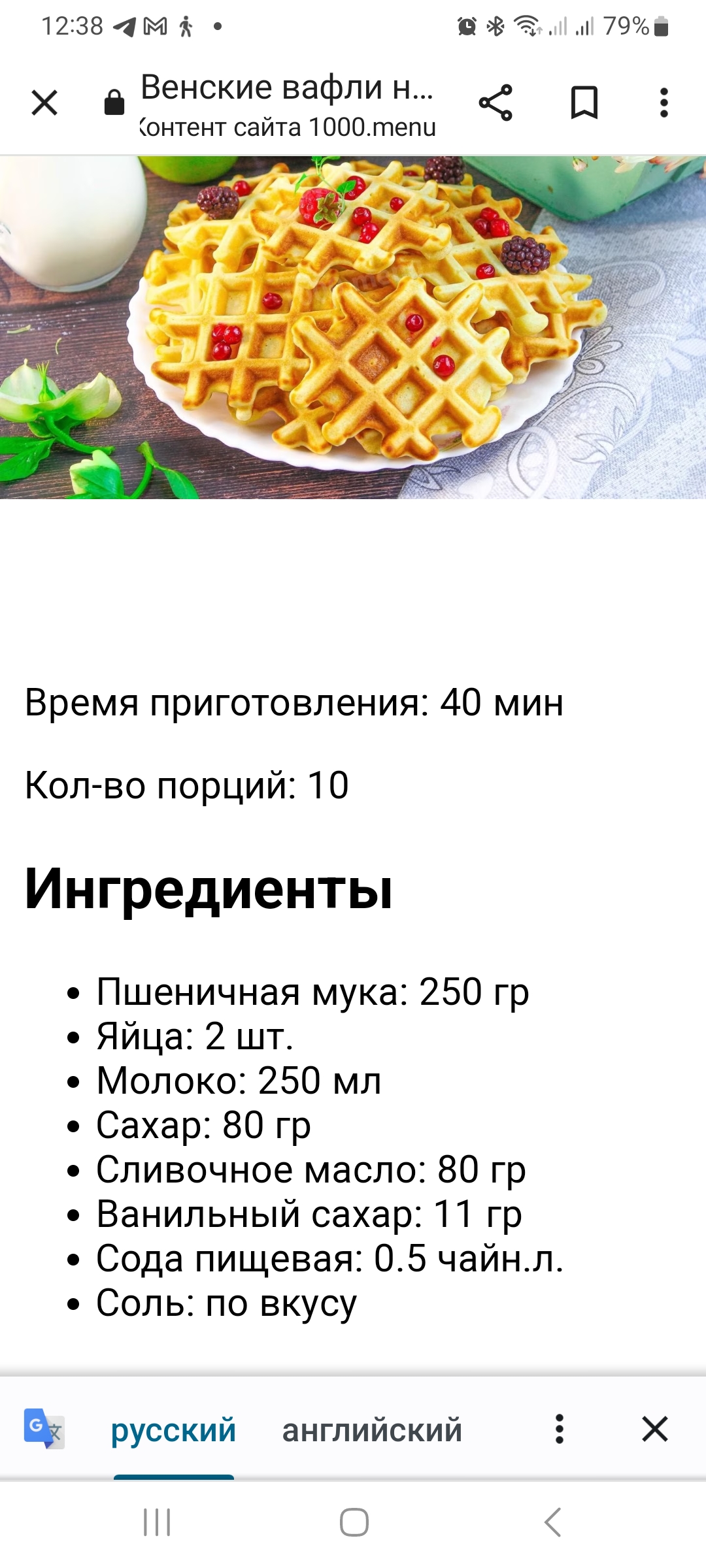The width and height of the screenshot is (706, 1568).
Task: Open the browser overflow menu
Action: pos(664,103)
